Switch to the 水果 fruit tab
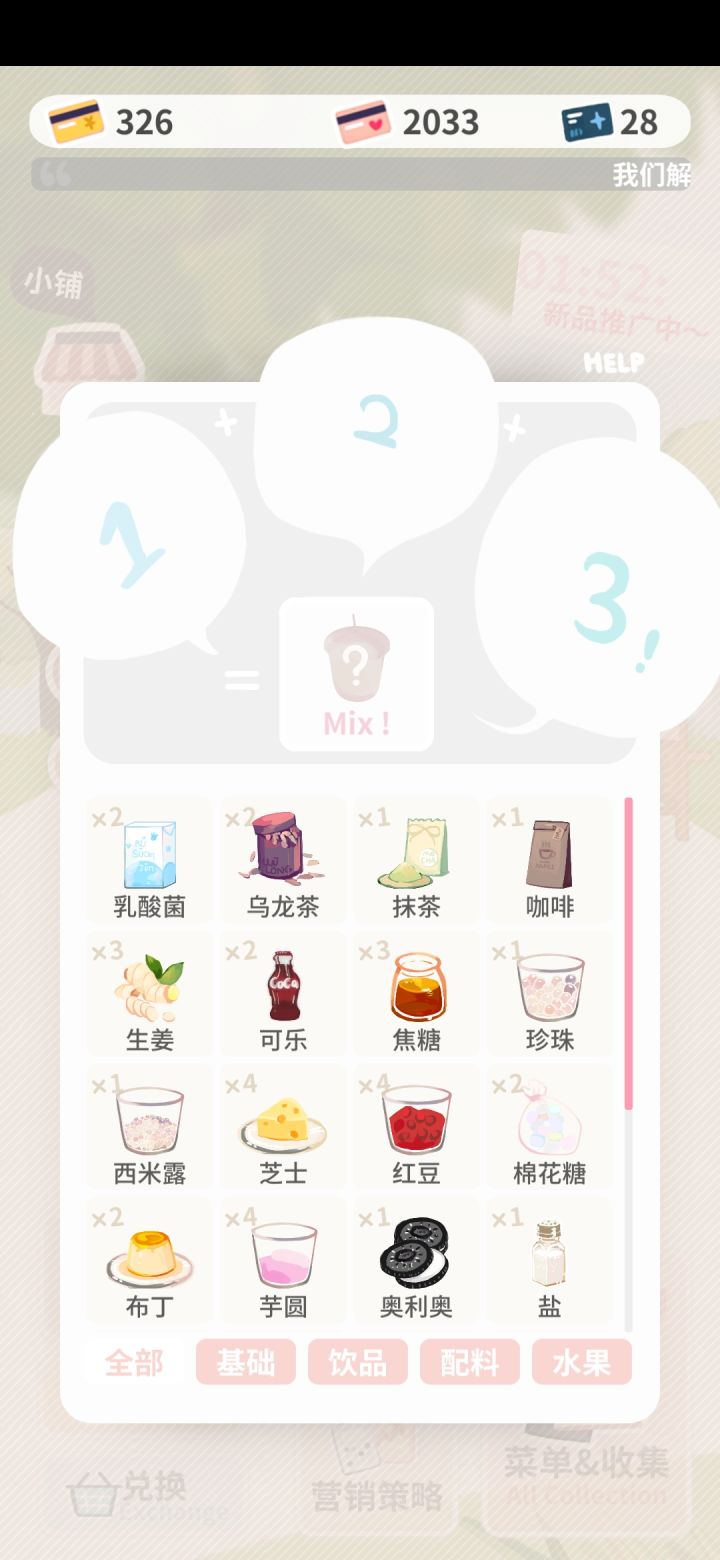 point(583,1362)
